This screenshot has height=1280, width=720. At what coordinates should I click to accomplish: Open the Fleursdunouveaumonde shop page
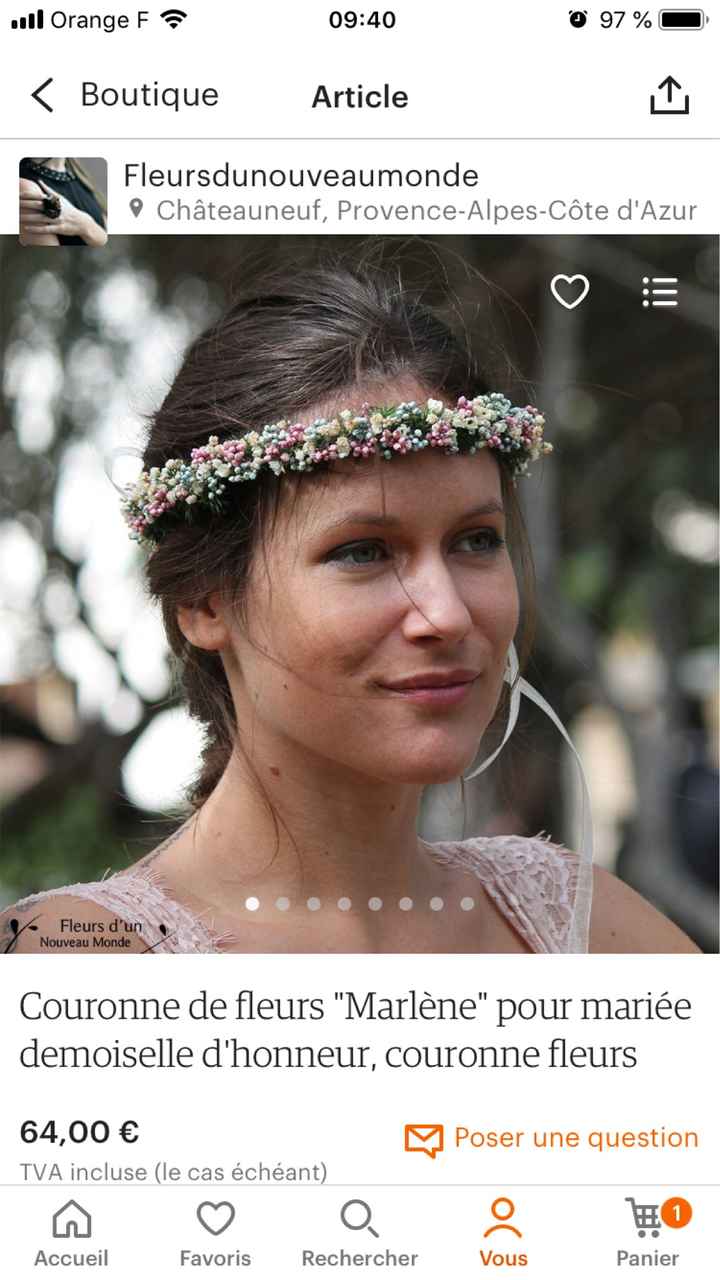pos(300,176)
